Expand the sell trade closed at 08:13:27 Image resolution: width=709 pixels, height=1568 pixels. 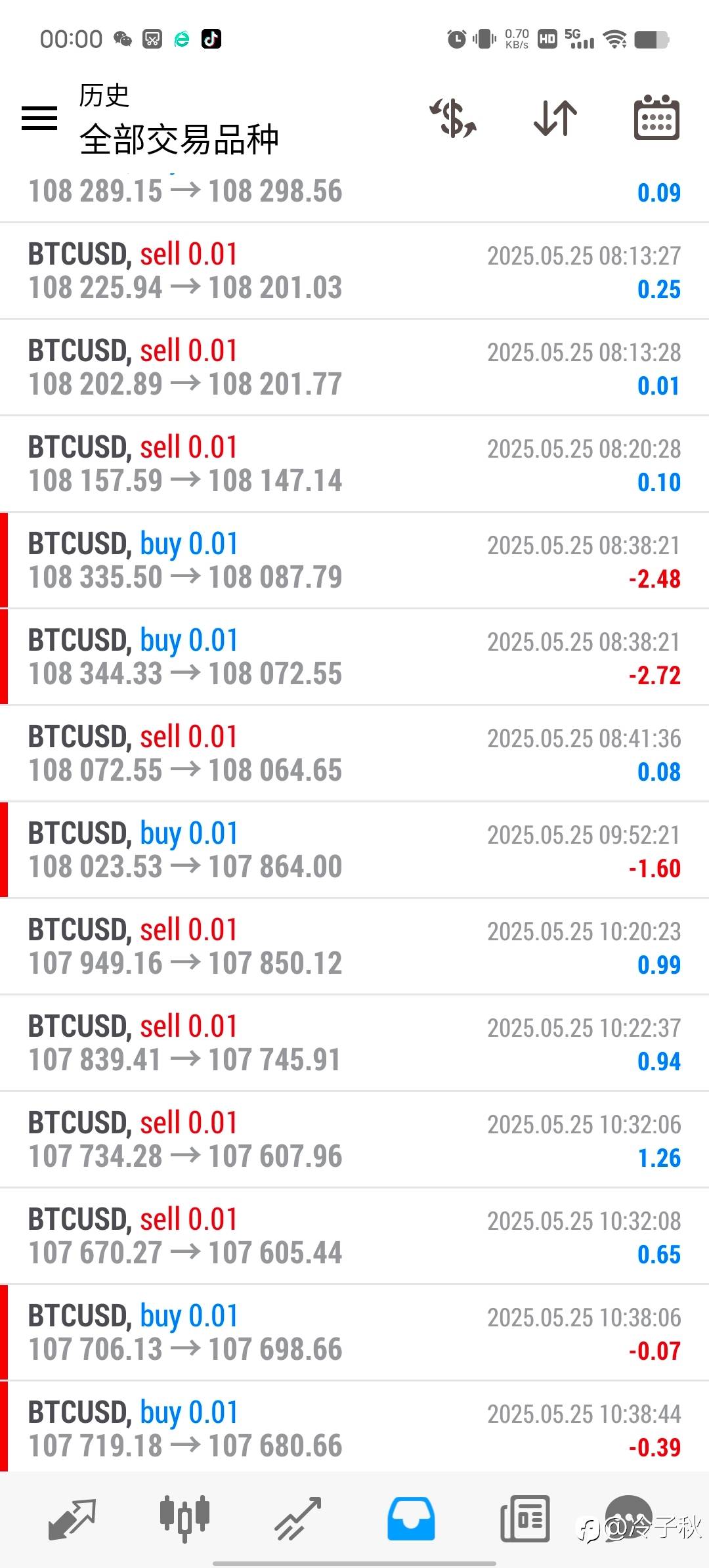tap(354, 271)
